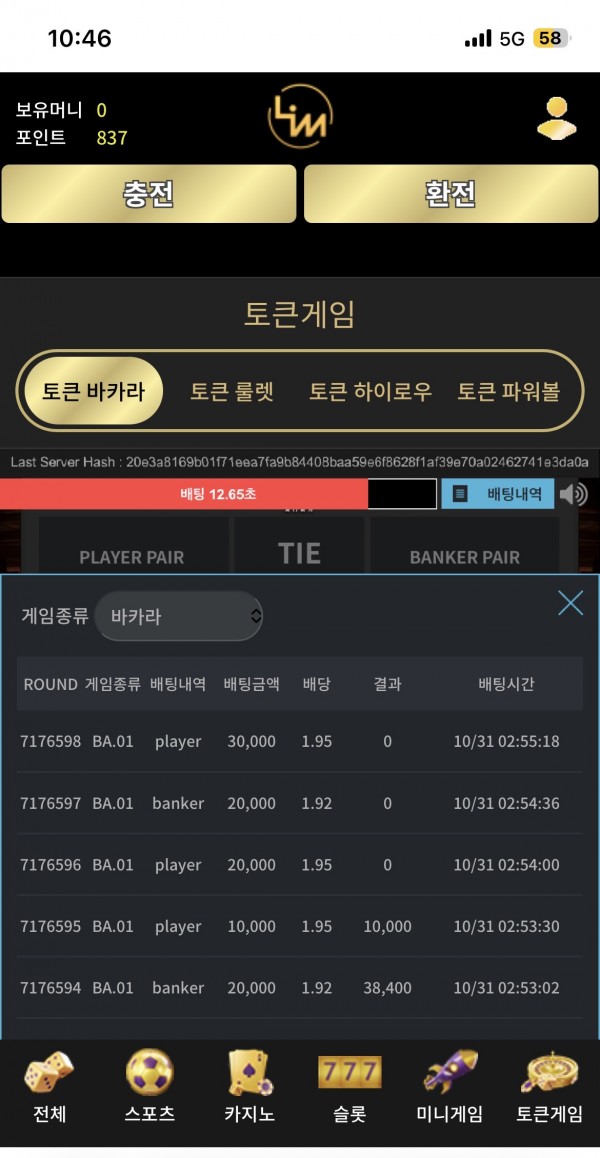The width and height of the screenshot is (600, 1158).
Task: Open the 미니게임 section
Action: click(x=450, y=1087)
